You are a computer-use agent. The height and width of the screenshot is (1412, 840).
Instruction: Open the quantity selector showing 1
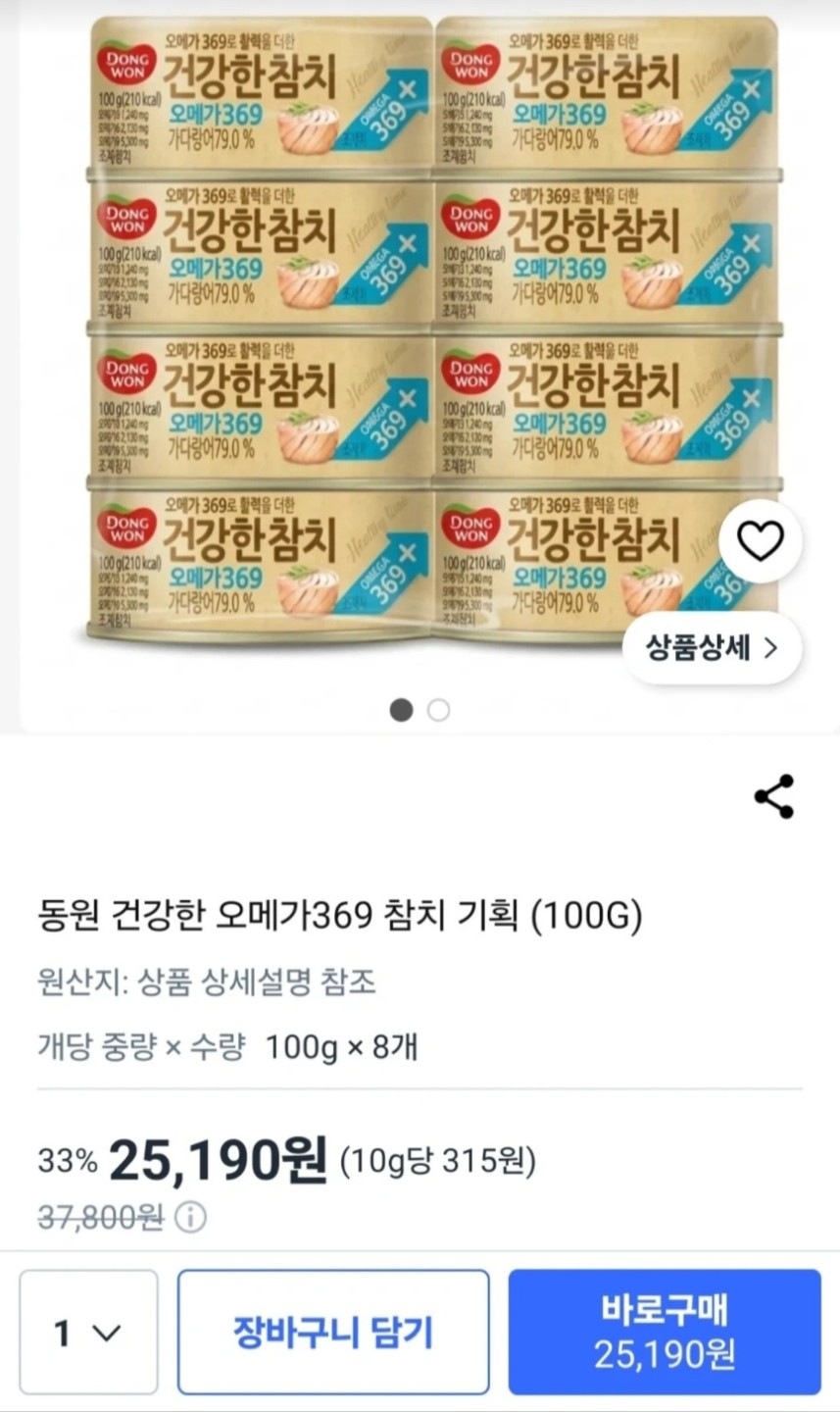click(x=87, y=1332)
